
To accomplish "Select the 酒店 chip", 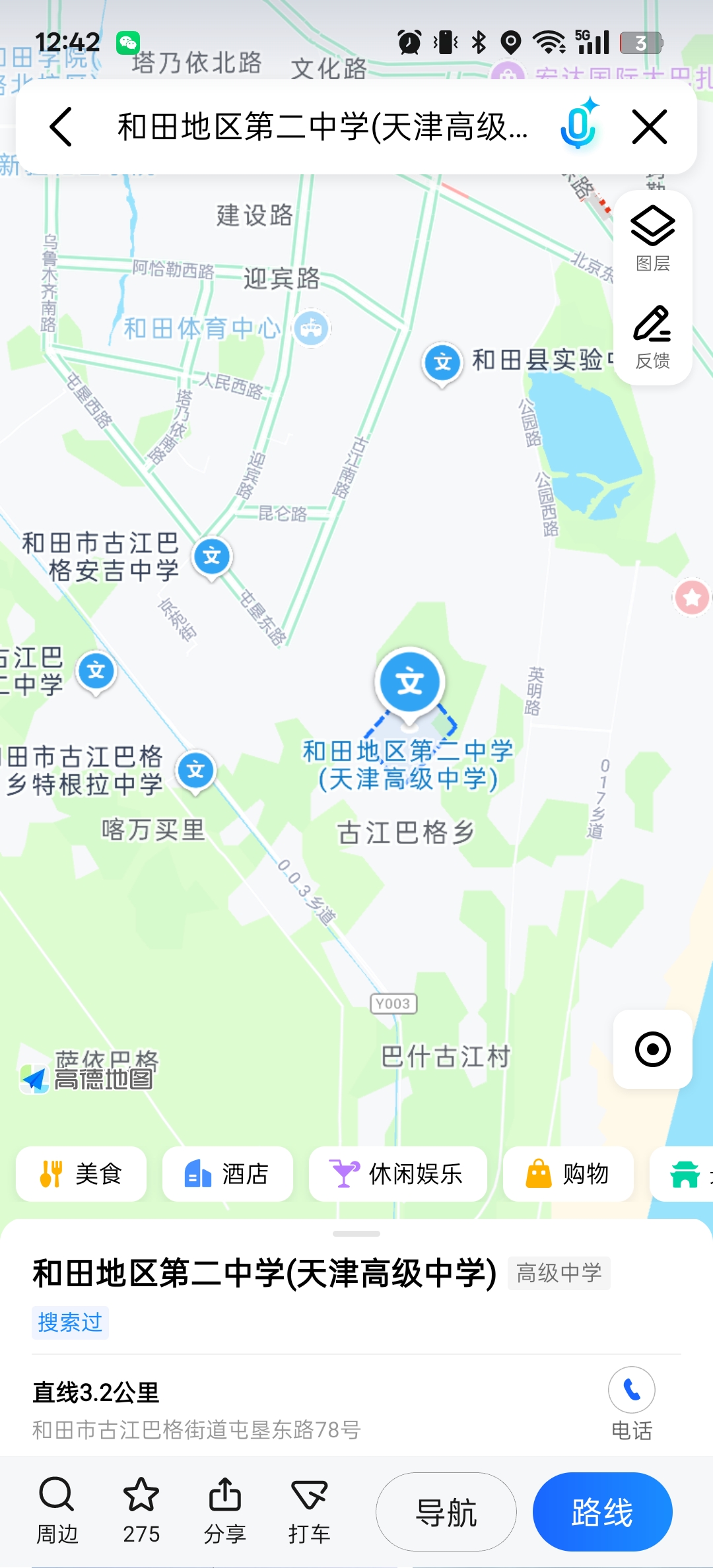I will tap(227, 1174).
